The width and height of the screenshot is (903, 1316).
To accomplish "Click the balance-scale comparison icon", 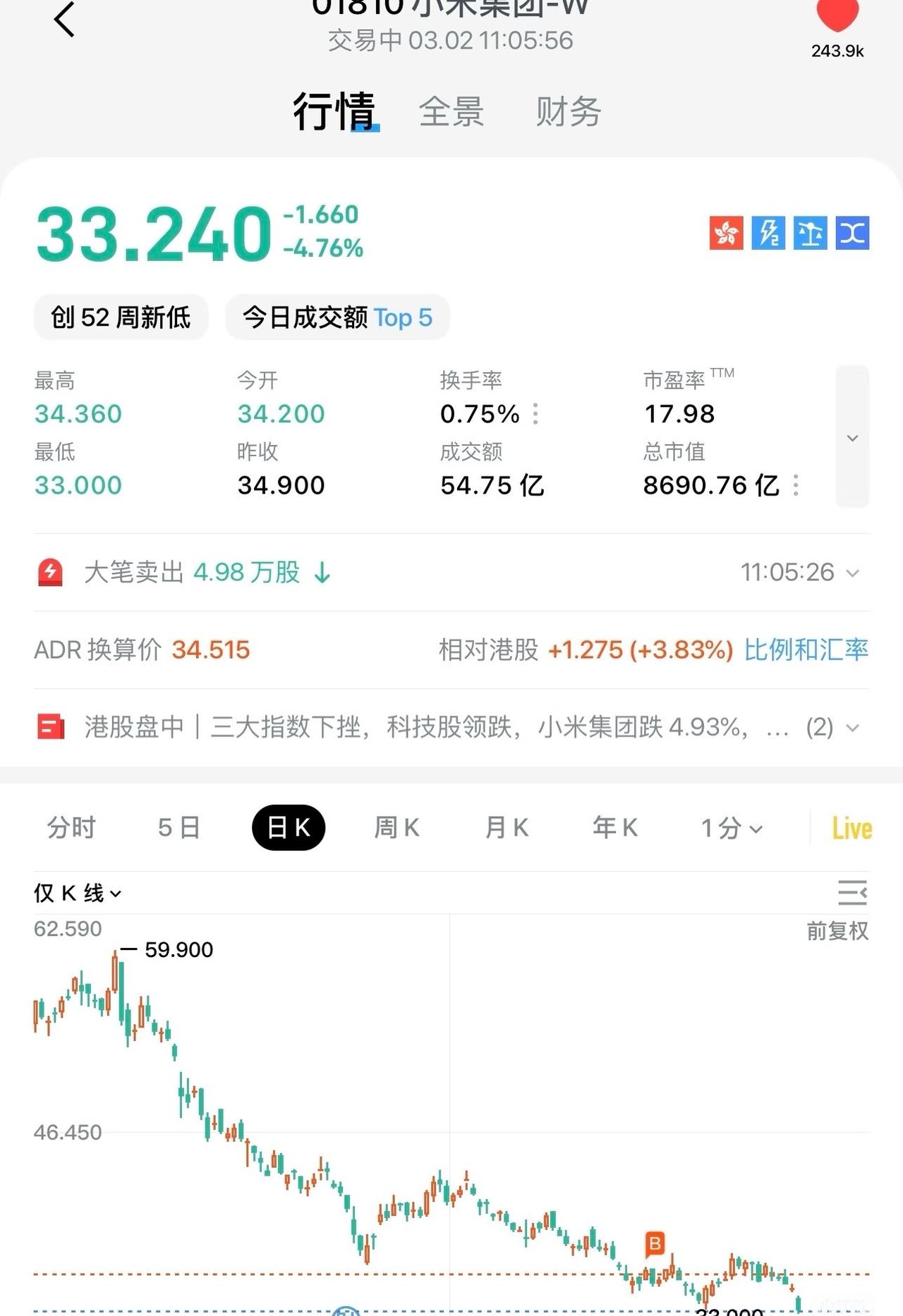I will (x=811, y=234).
